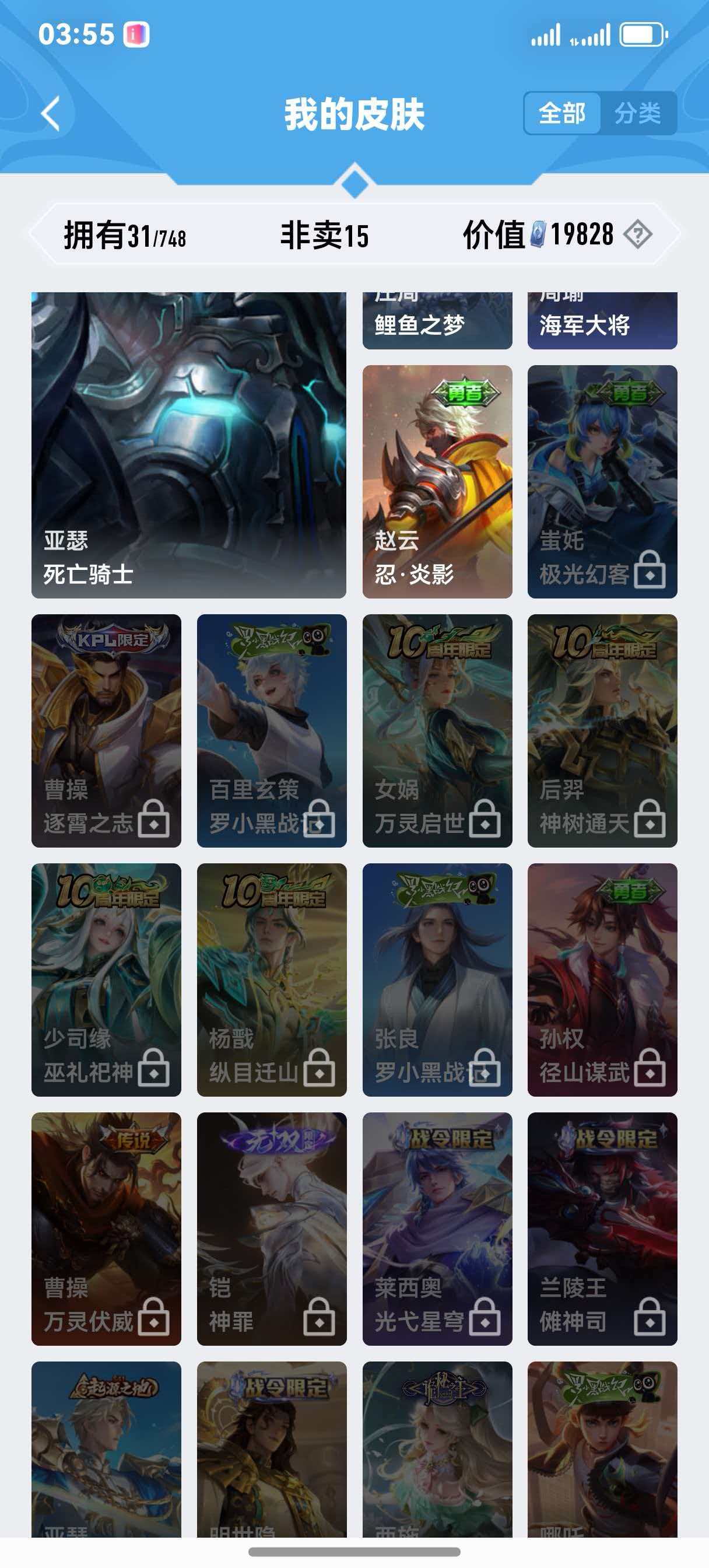
Task: Open the 海军大将 skin card
Action: click(602, 321)
